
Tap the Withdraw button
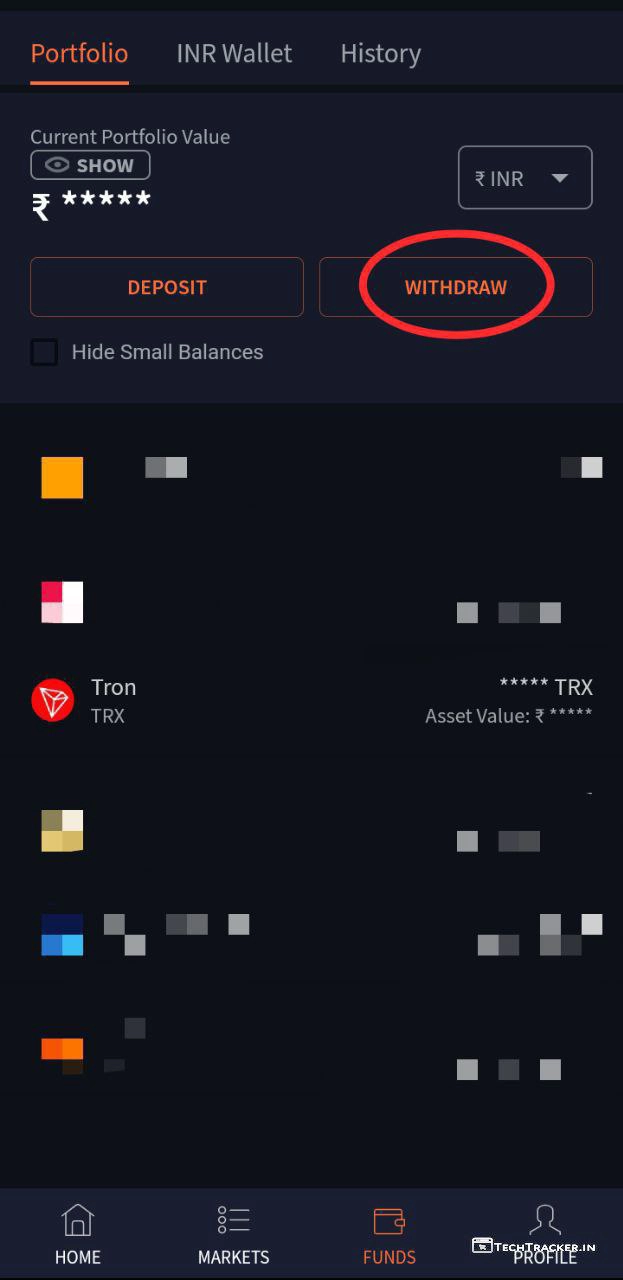pos(455,287)
